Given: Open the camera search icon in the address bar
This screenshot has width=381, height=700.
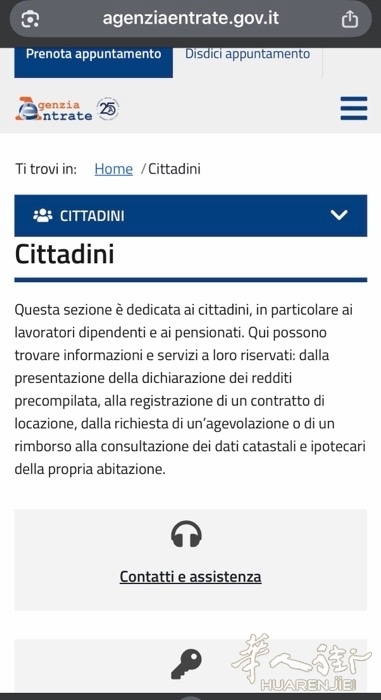Looking at the screenshot, I should [30, 19].
